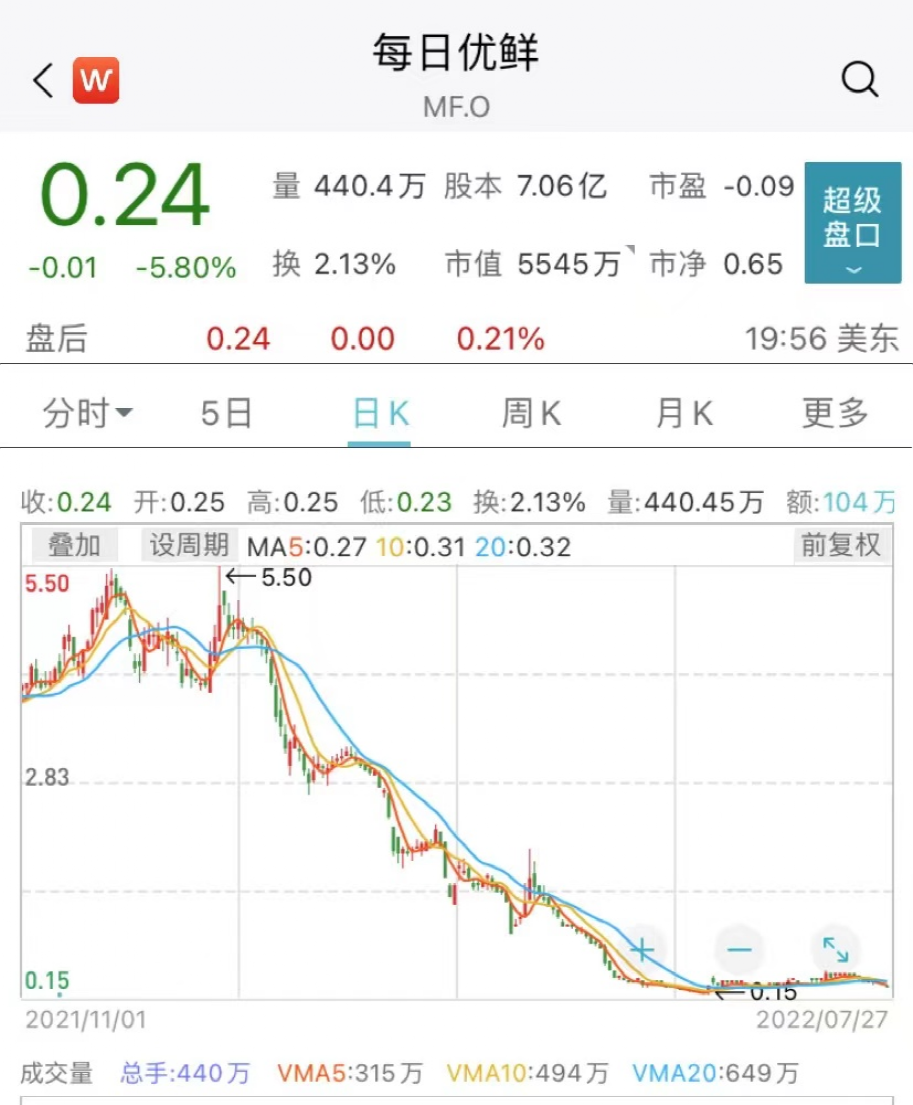The height and width of the screenshot is (1105, 913).
Task: Open the 更多 options menu
Action: click(x=836, y=412)
